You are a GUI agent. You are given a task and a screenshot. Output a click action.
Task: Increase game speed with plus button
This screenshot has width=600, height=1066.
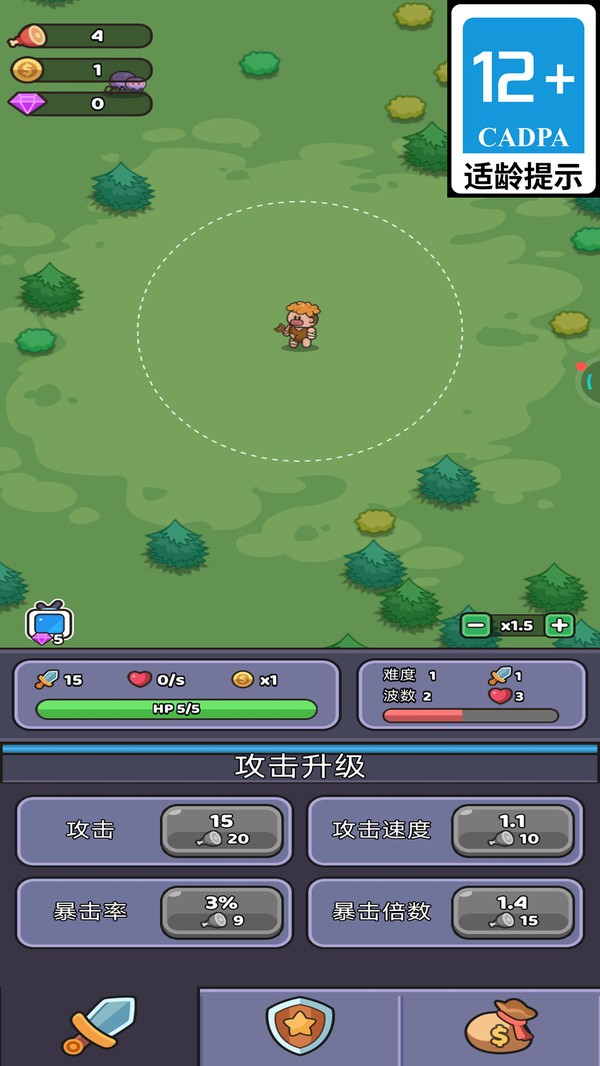pyautogui.click(x=559, y=626)
